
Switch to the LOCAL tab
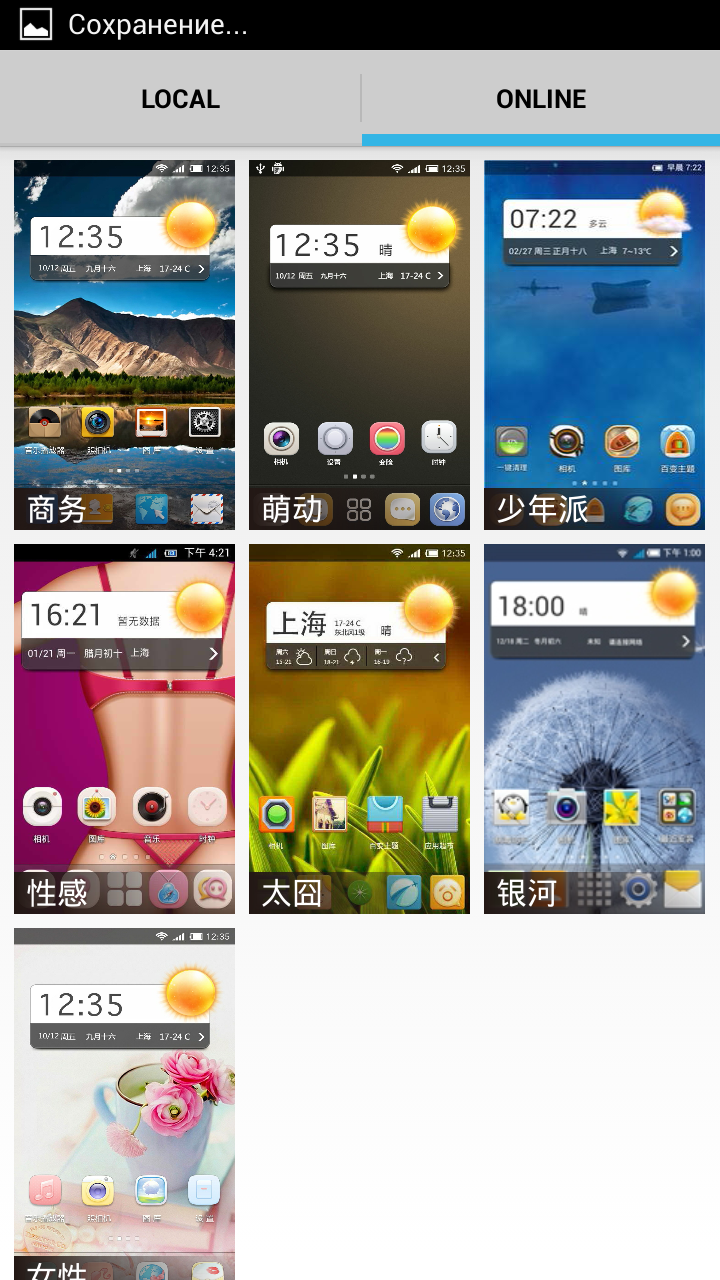180,99
